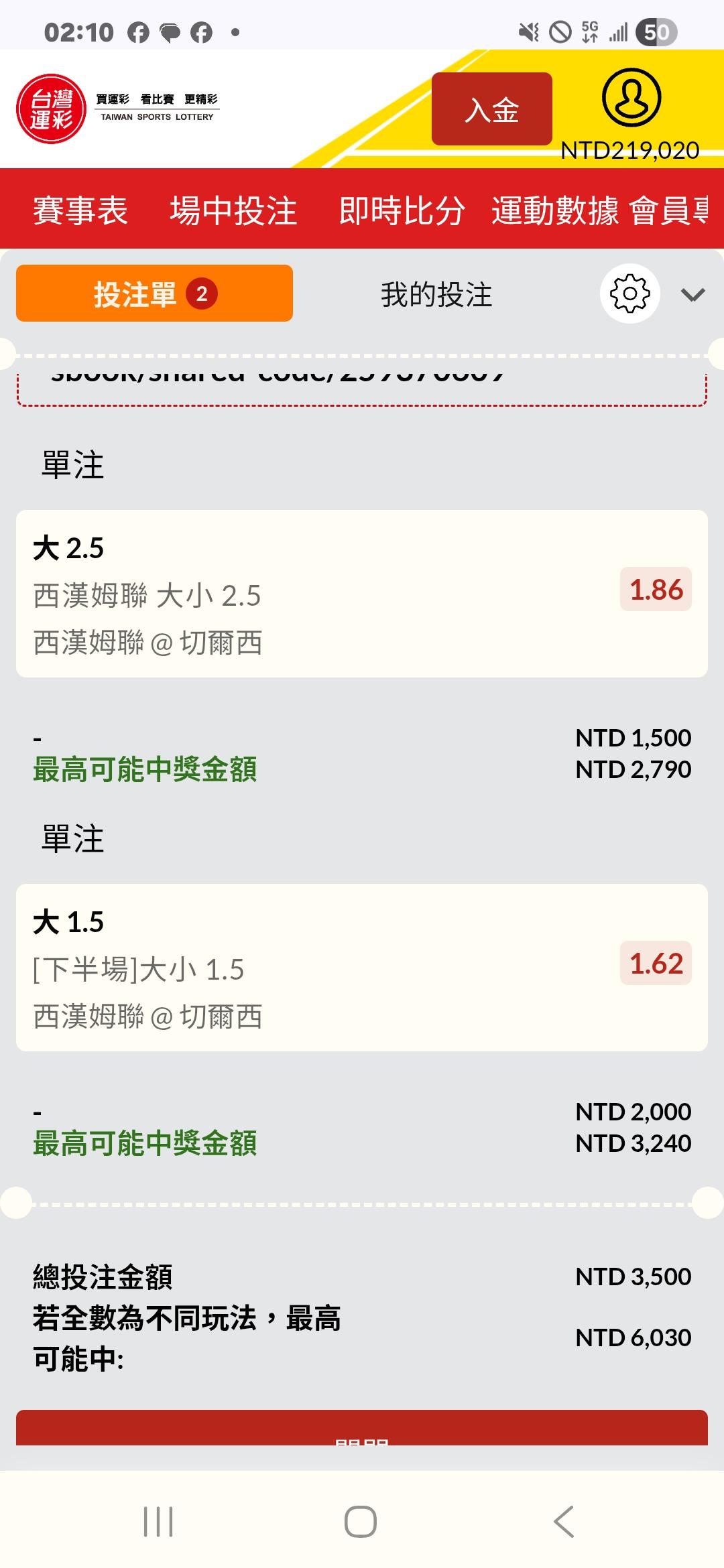
Task: Open bet slip settings gear
Action: coord(629,293)
